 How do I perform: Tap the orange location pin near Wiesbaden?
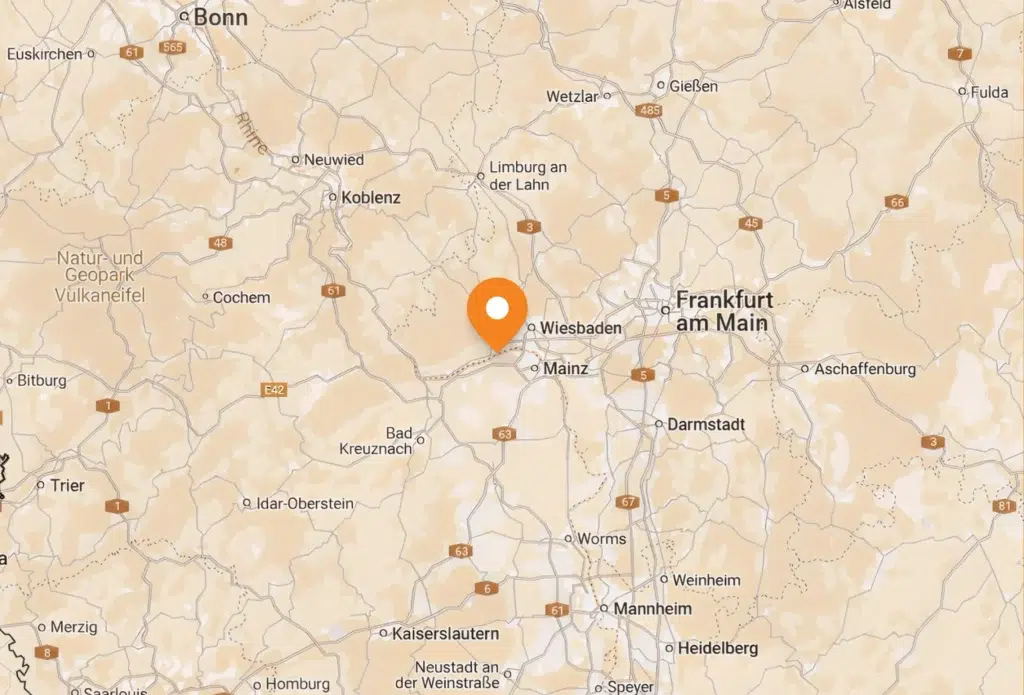497,313
